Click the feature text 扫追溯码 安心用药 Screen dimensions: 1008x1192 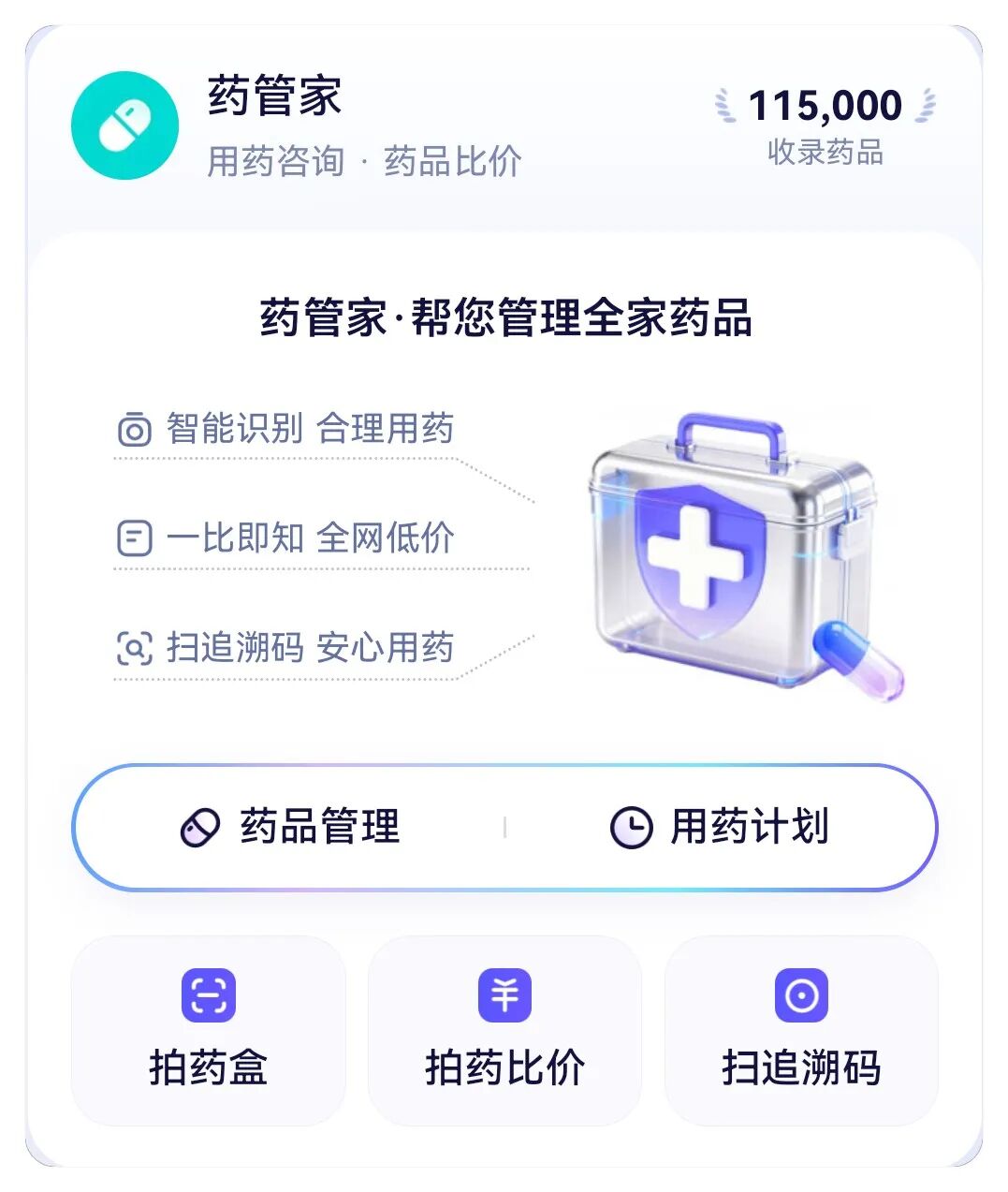point(309,646)
